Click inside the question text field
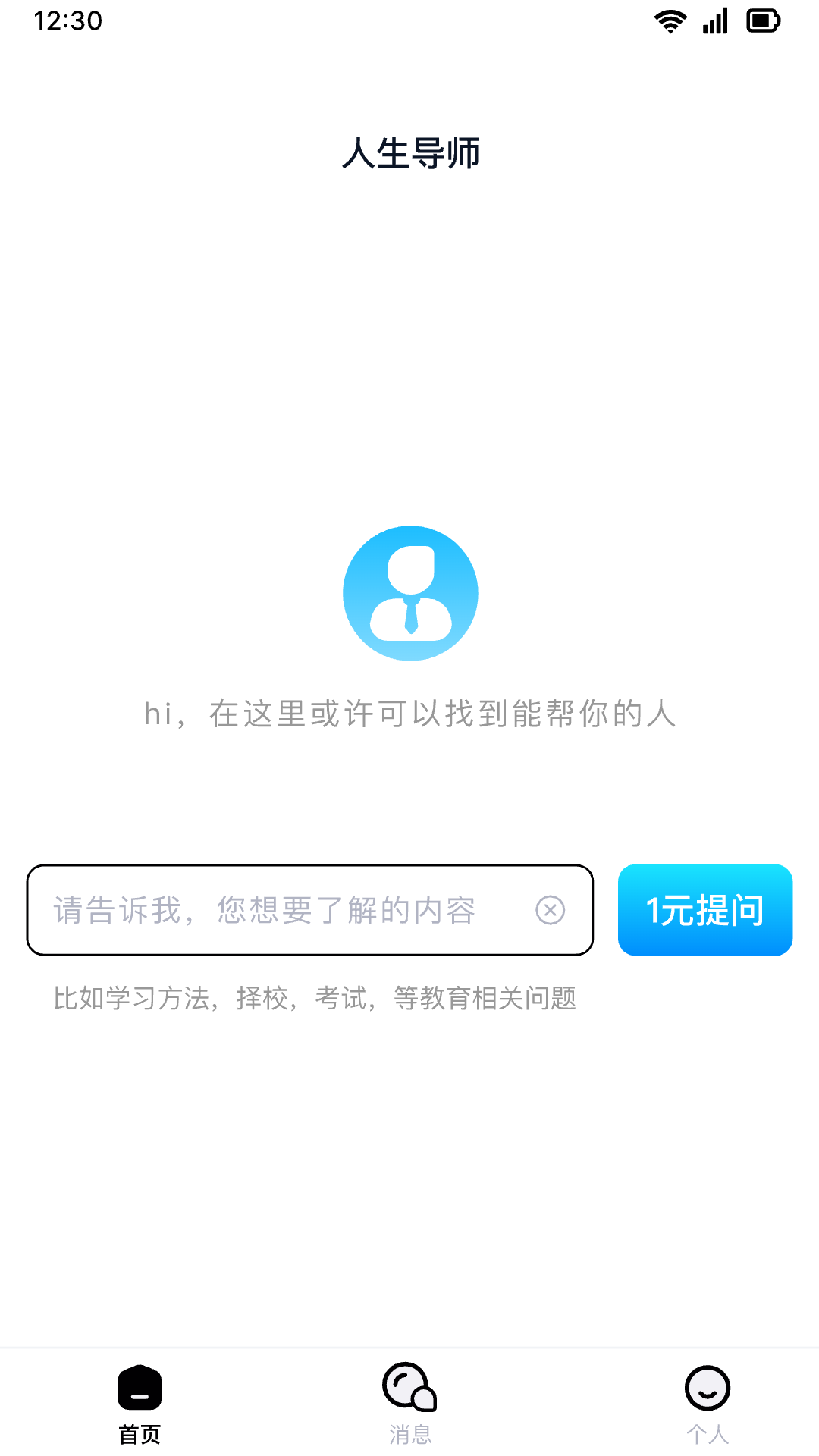Image resolution: width=819 pixels, height=1456 pixels. (x=303, y=912)
